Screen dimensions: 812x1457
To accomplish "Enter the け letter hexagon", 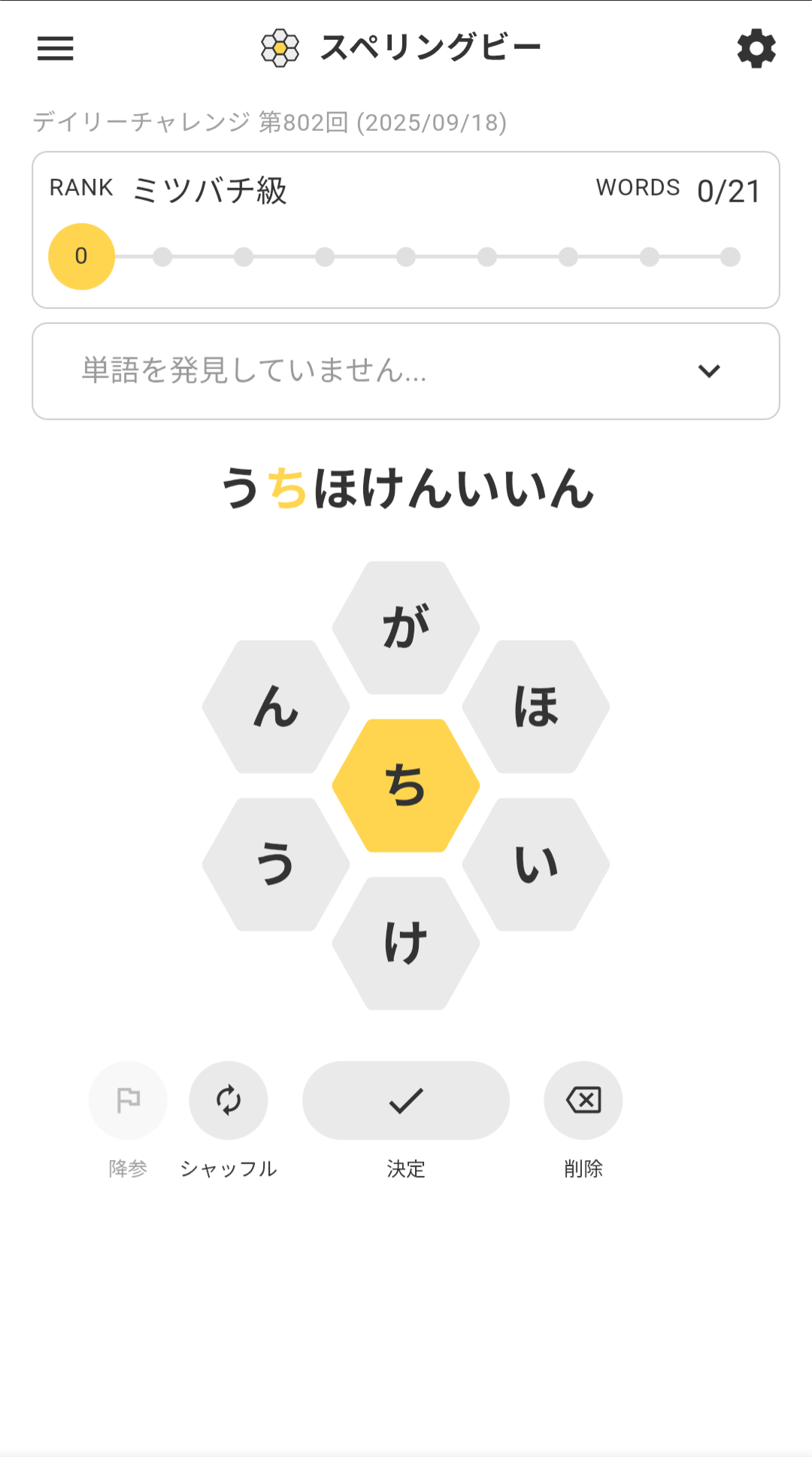I will click(406, 944).
